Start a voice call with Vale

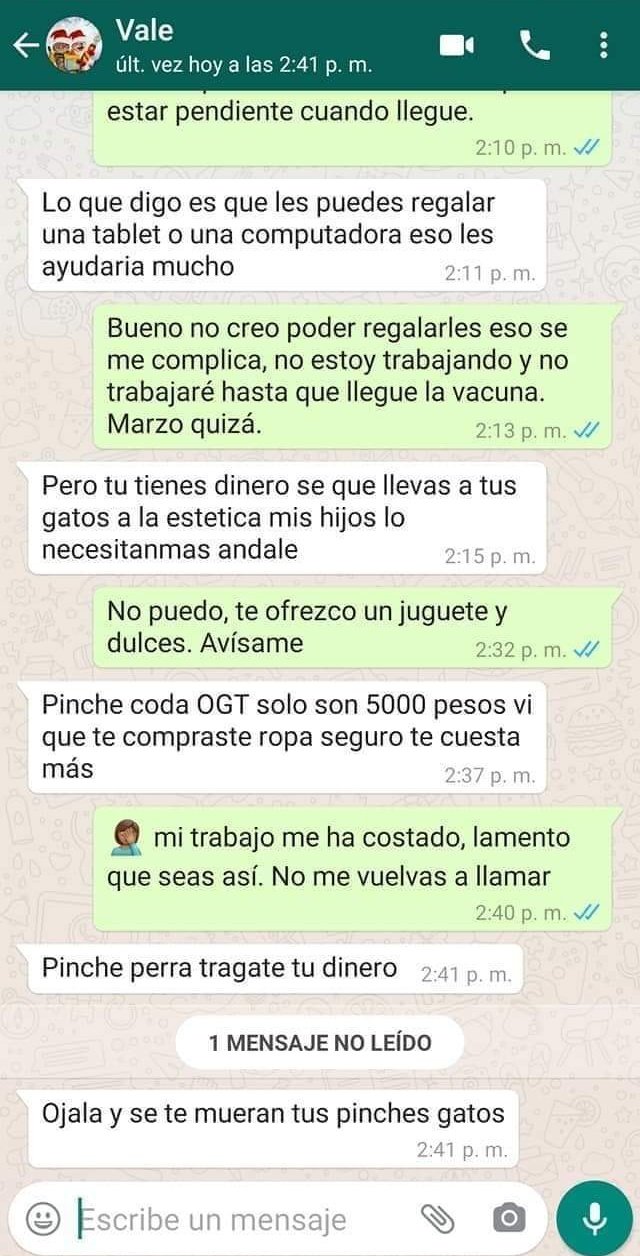pyautogui.click(x=535, y=45)
